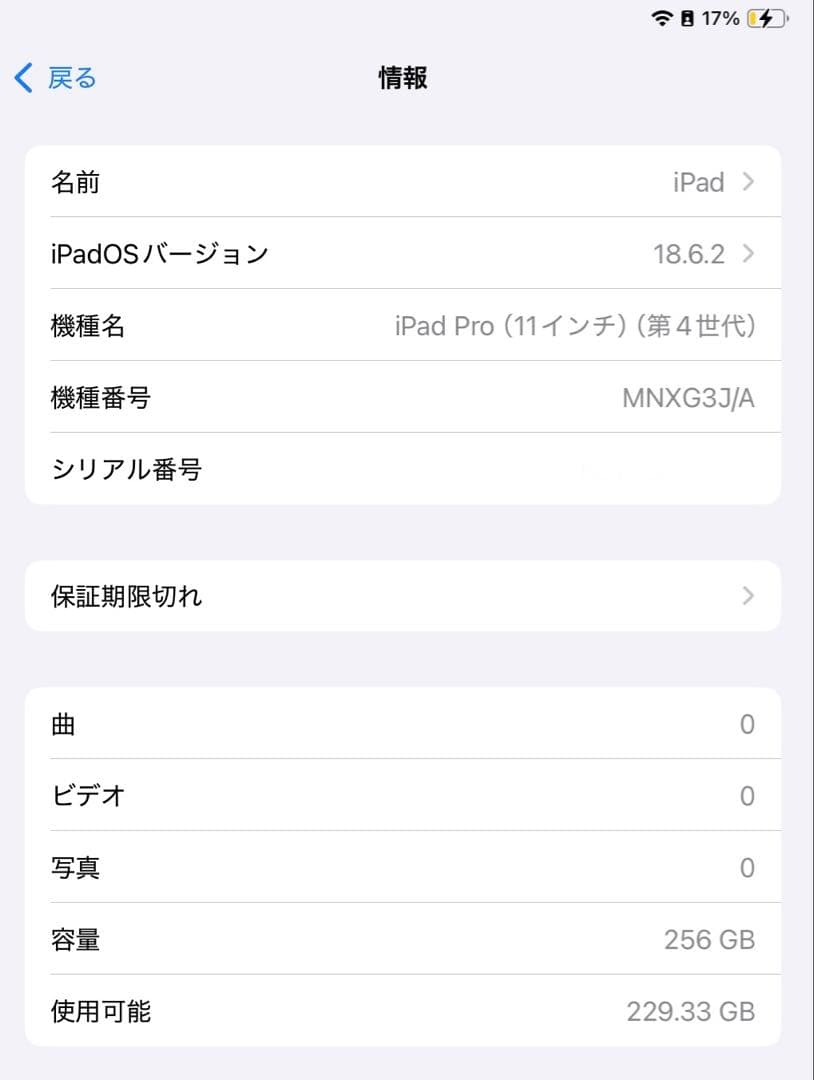The width and height of the screenshot is (814, 1080).
Task: Open the disclosure arrow on the 名前 row
Action: pos(747,182)
